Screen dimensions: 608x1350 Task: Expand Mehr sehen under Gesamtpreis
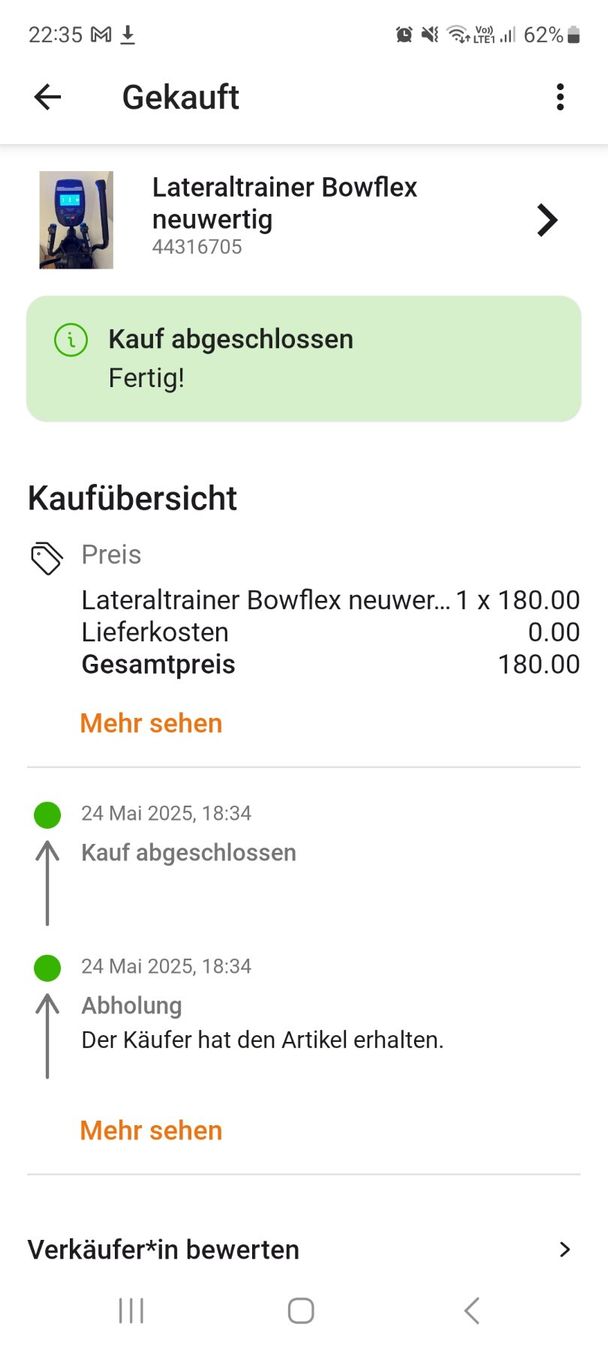[x=151, y=723]
